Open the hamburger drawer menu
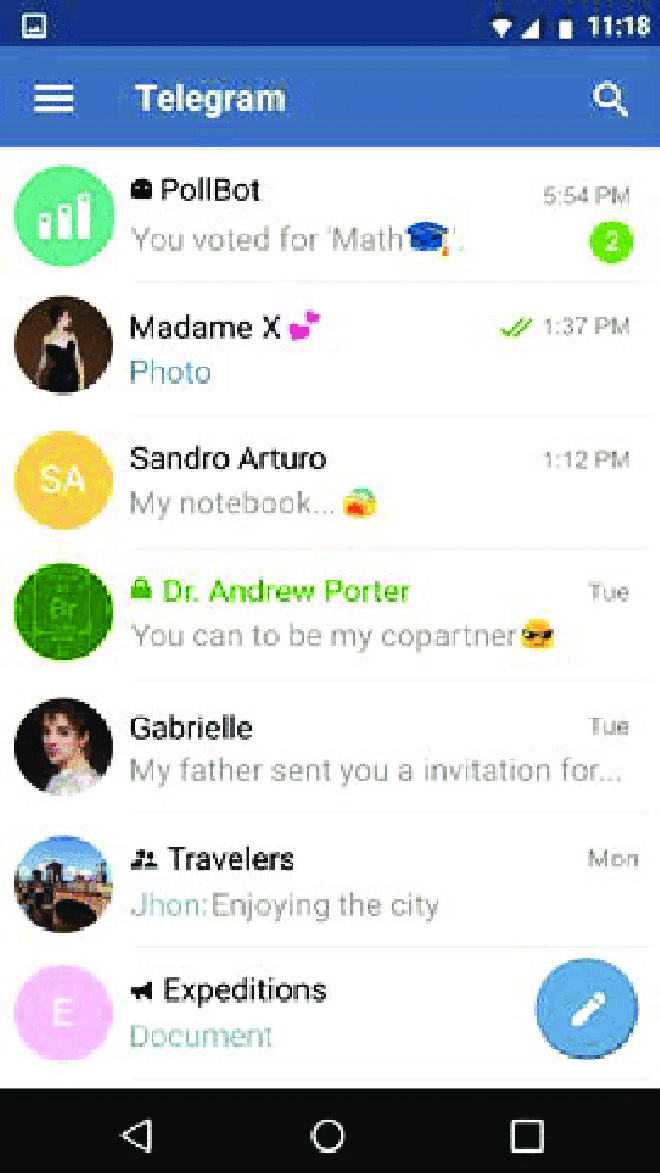Image resolution: width=660 pixels, height=1173 pixels. pos(54,98)
